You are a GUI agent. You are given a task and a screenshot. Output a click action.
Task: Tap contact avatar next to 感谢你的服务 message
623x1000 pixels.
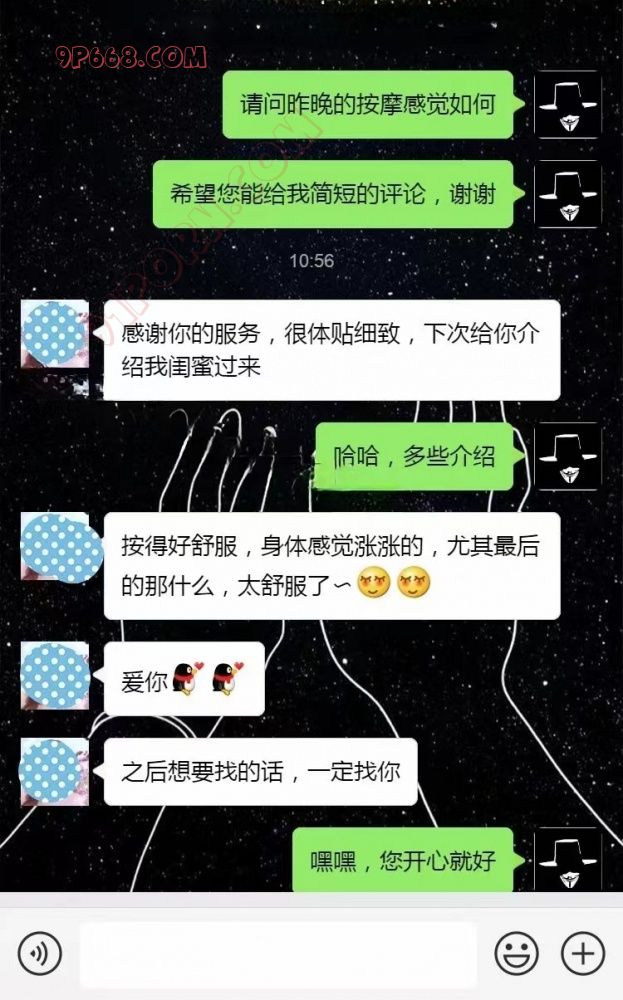click(x=55, y=334)
